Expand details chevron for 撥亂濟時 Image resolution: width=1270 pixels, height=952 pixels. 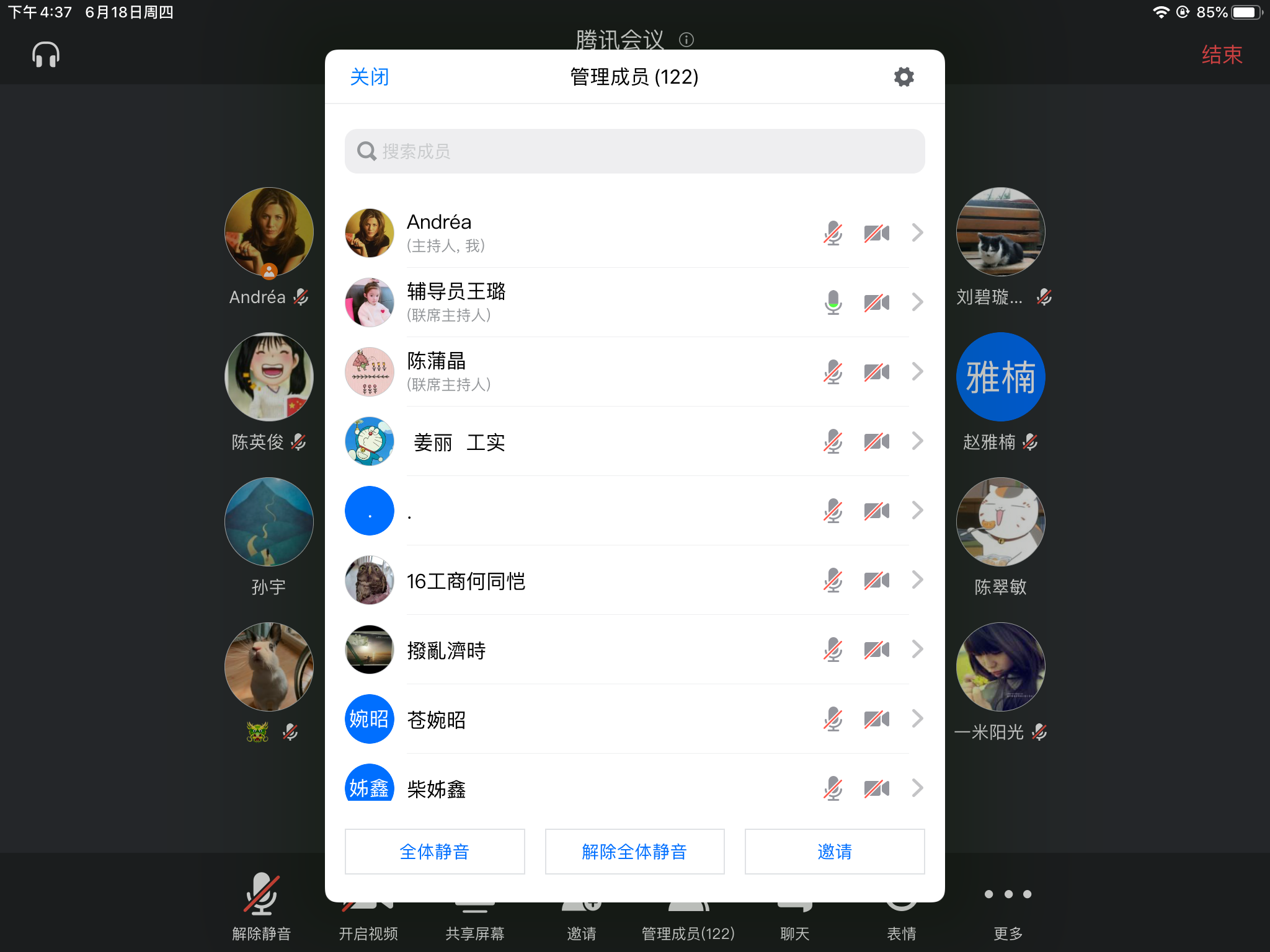point(917,650)
